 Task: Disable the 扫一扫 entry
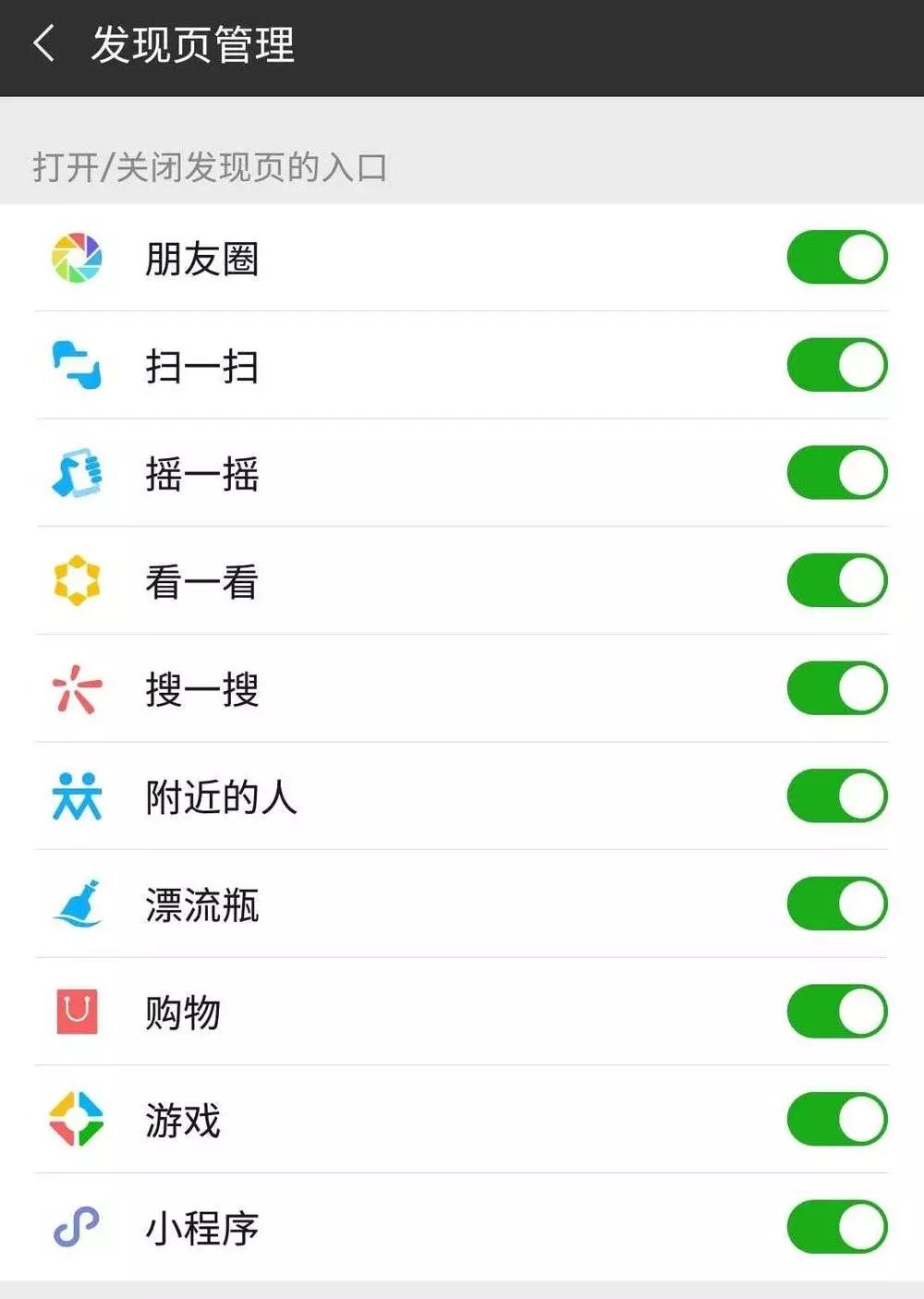836,365
